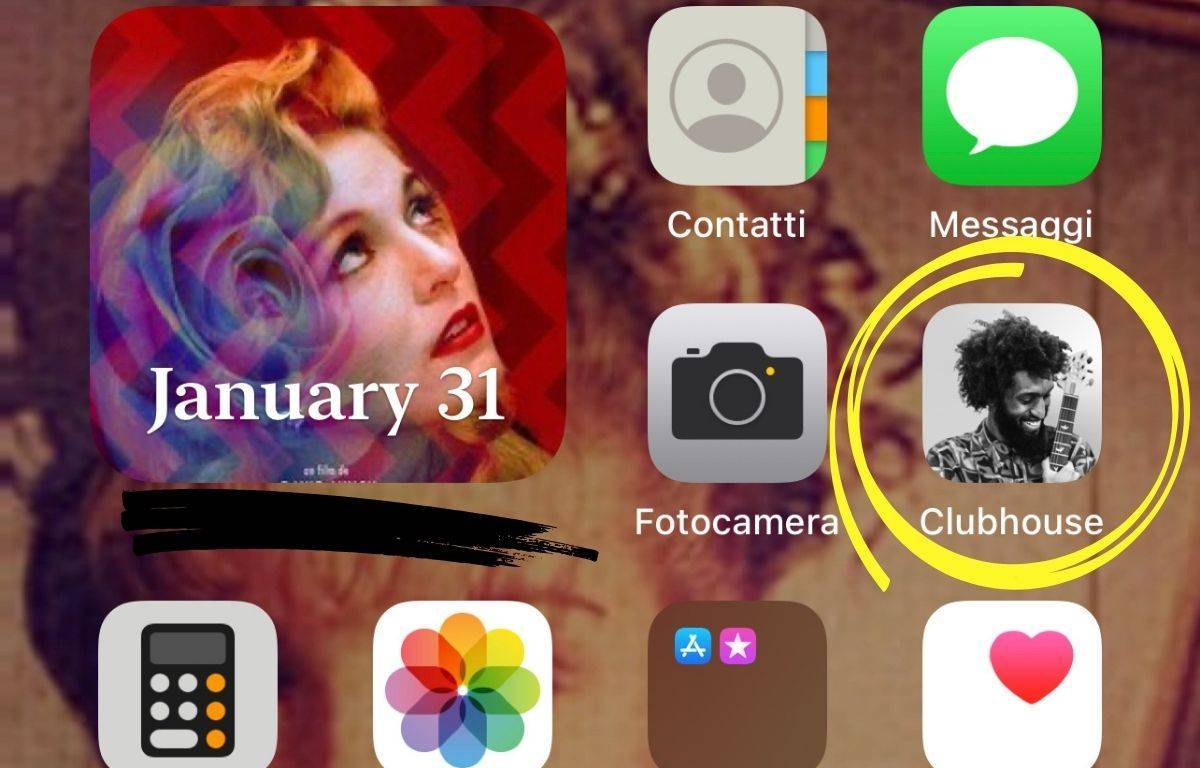Tap the January 31 widget

point(328,245)
